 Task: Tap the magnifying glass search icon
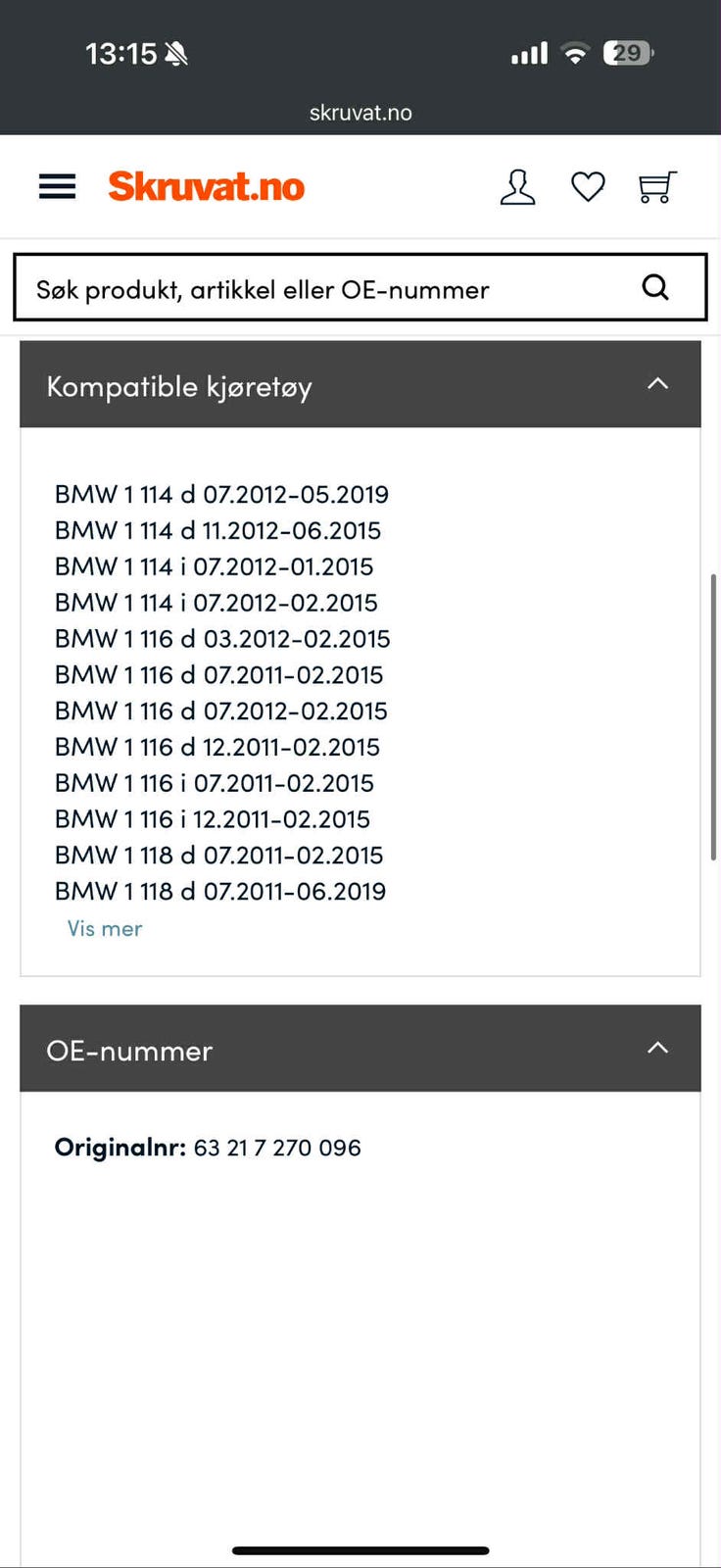point(655,287)
